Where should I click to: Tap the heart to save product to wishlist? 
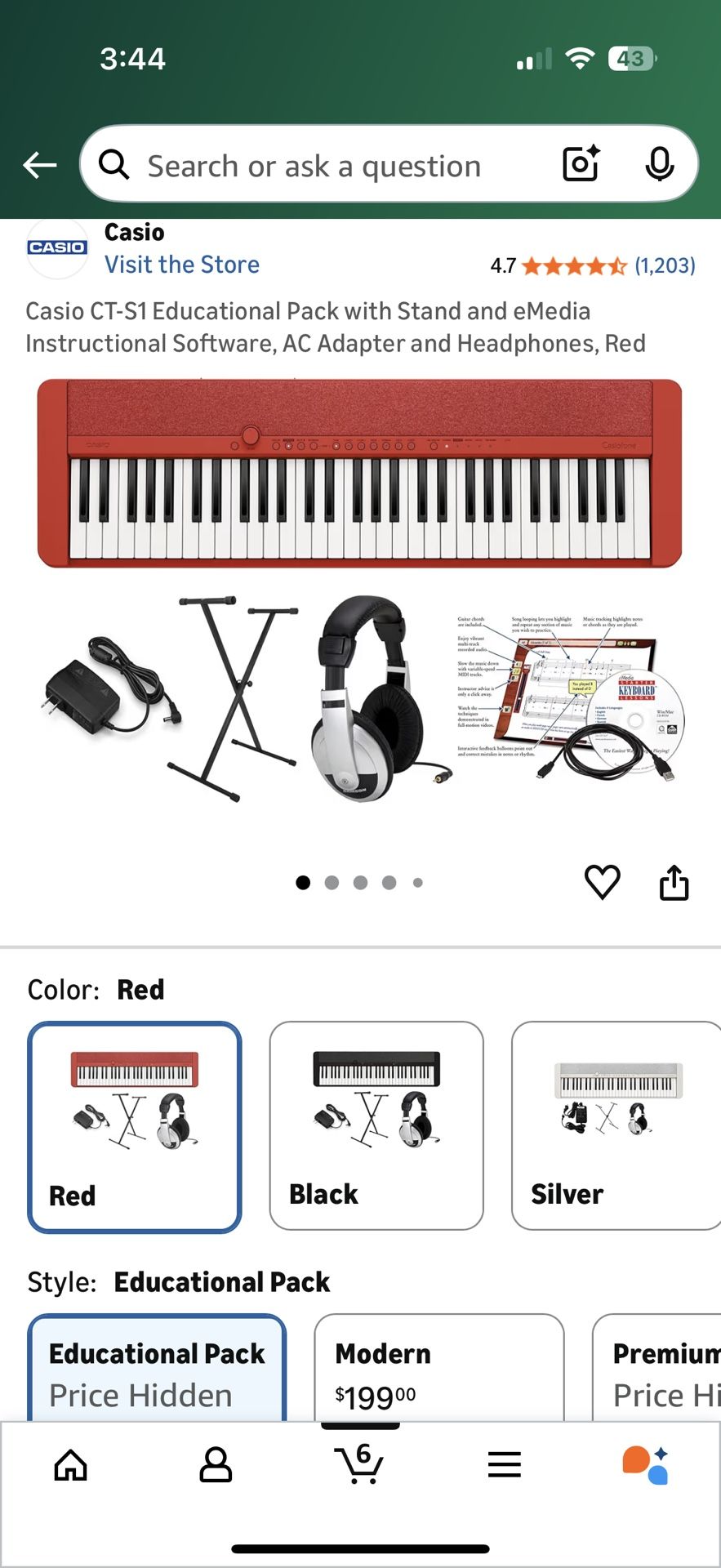pyautogui.click(x=603, y=882)
